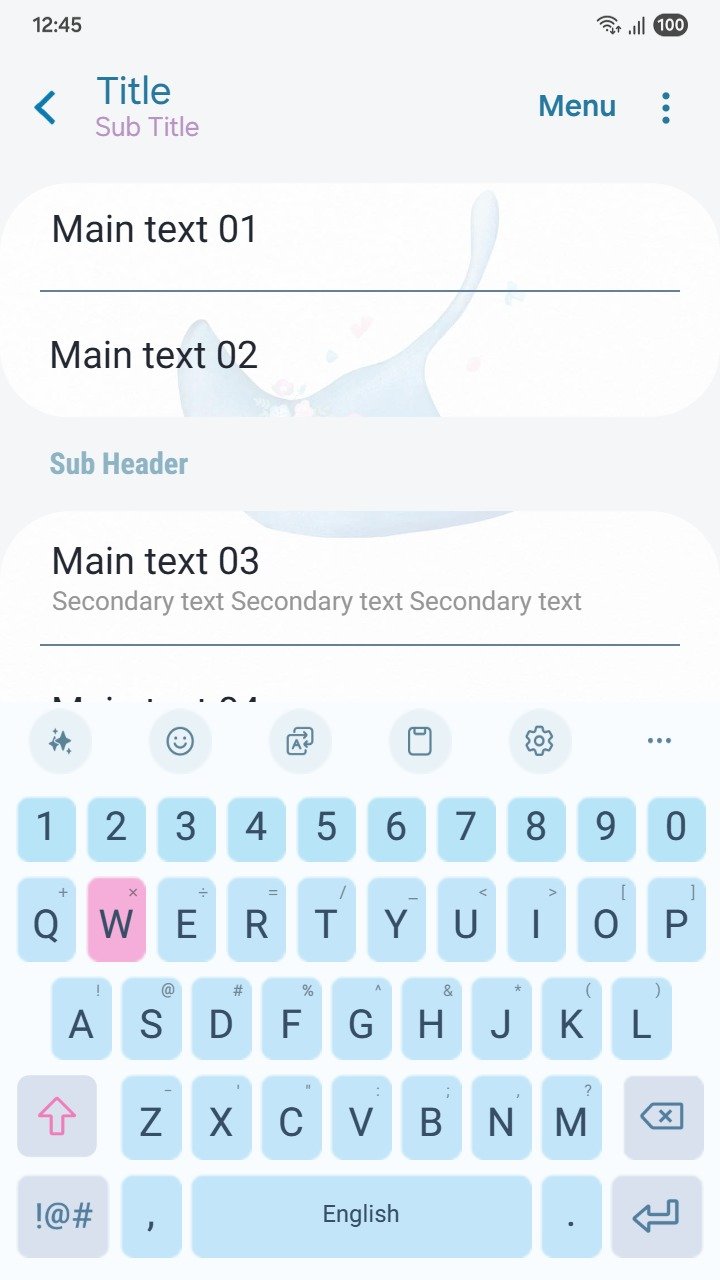Open the Main text 01 row
720x1280 pixels.
point(360,230)
